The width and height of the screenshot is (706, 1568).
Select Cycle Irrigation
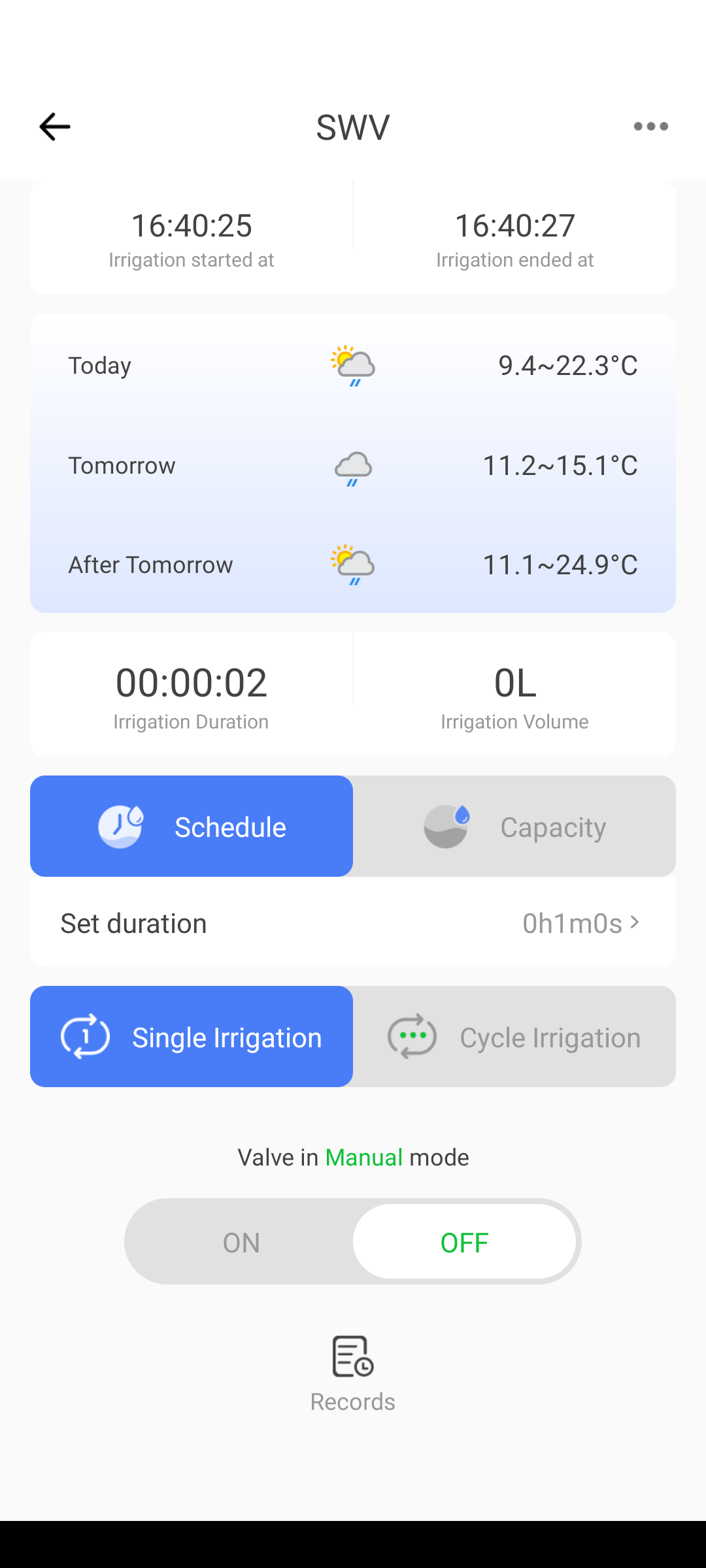pyautogui.click(x=514, y=1037)
